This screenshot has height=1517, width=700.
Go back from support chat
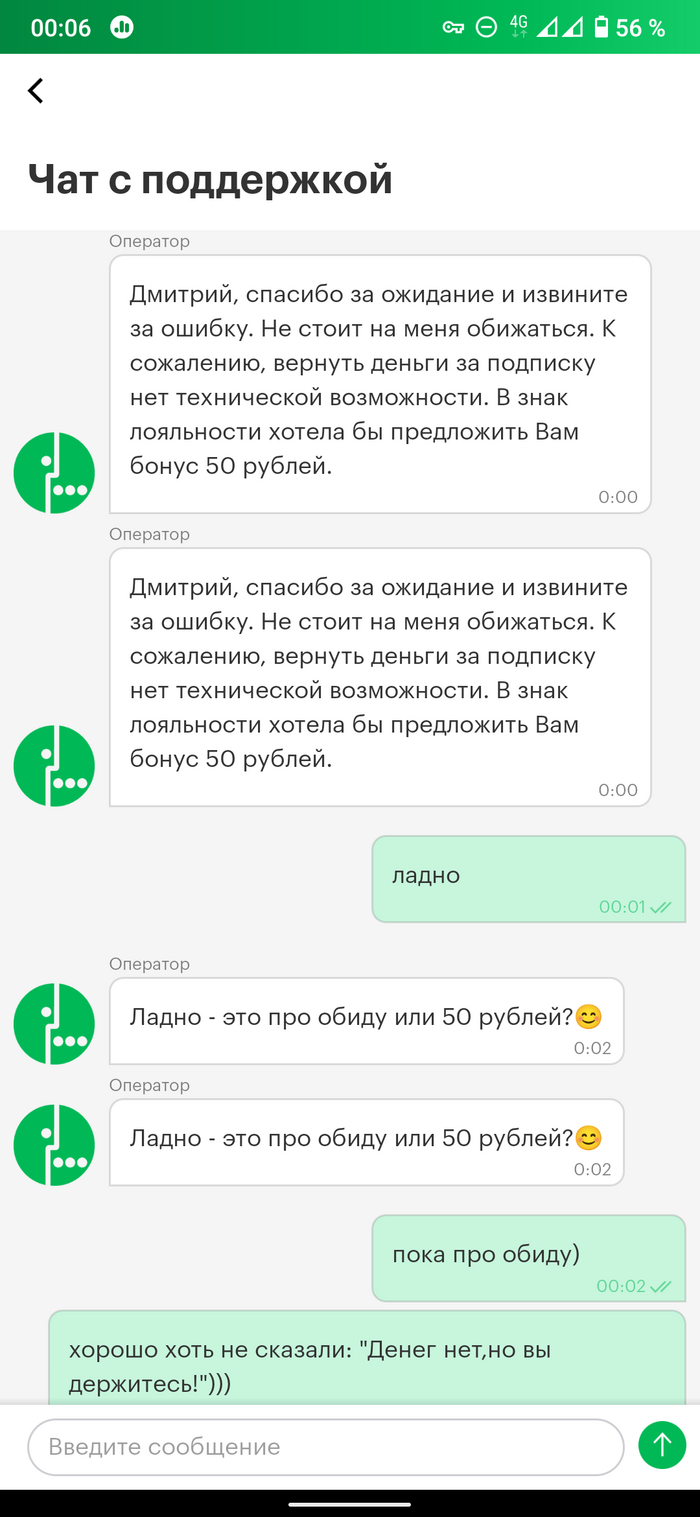tap(36, 91)
